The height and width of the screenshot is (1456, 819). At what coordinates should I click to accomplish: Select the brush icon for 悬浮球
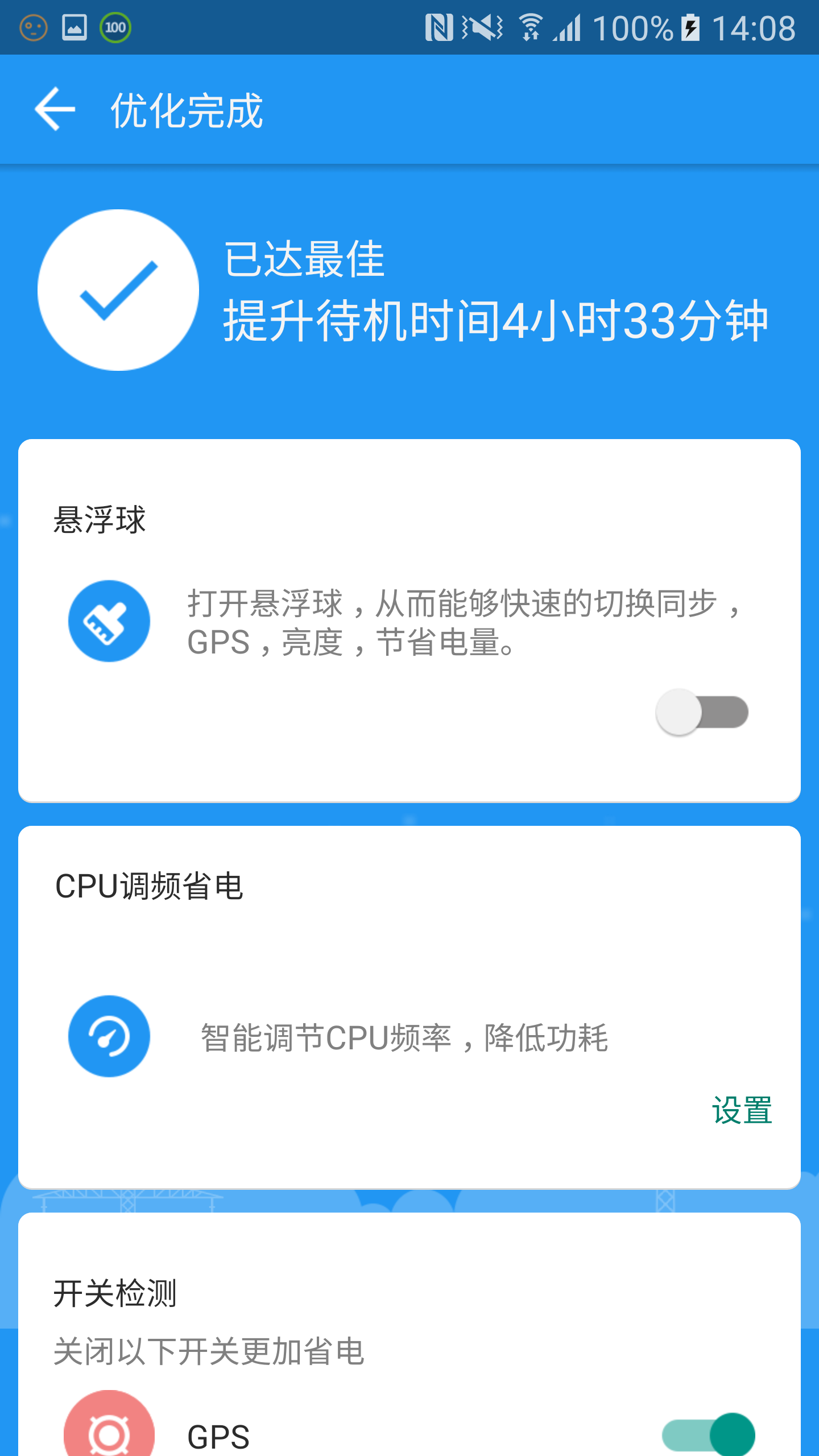(109, 621)
